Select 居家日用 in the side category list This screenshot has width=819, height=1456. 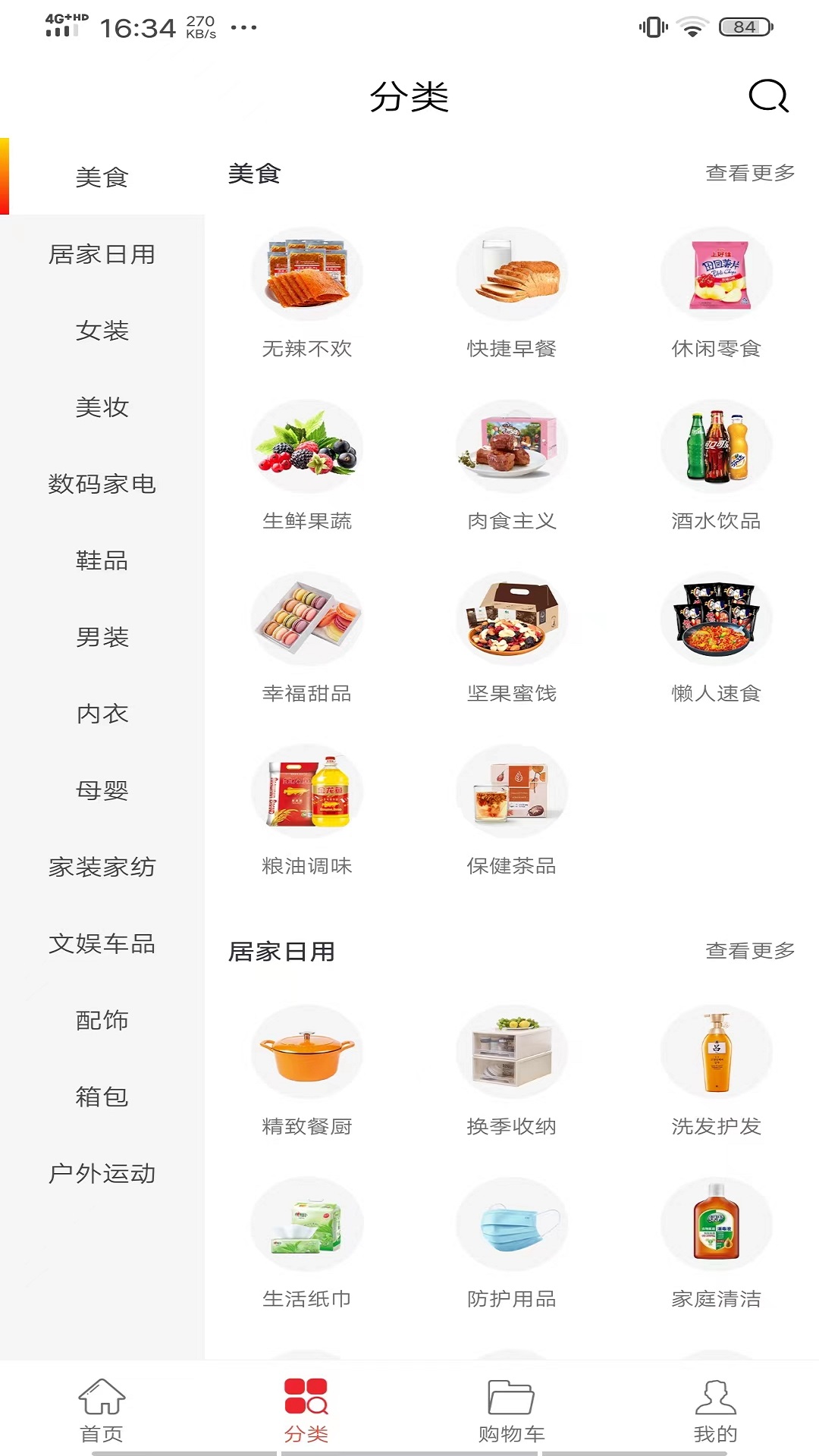tap(102, 254)
